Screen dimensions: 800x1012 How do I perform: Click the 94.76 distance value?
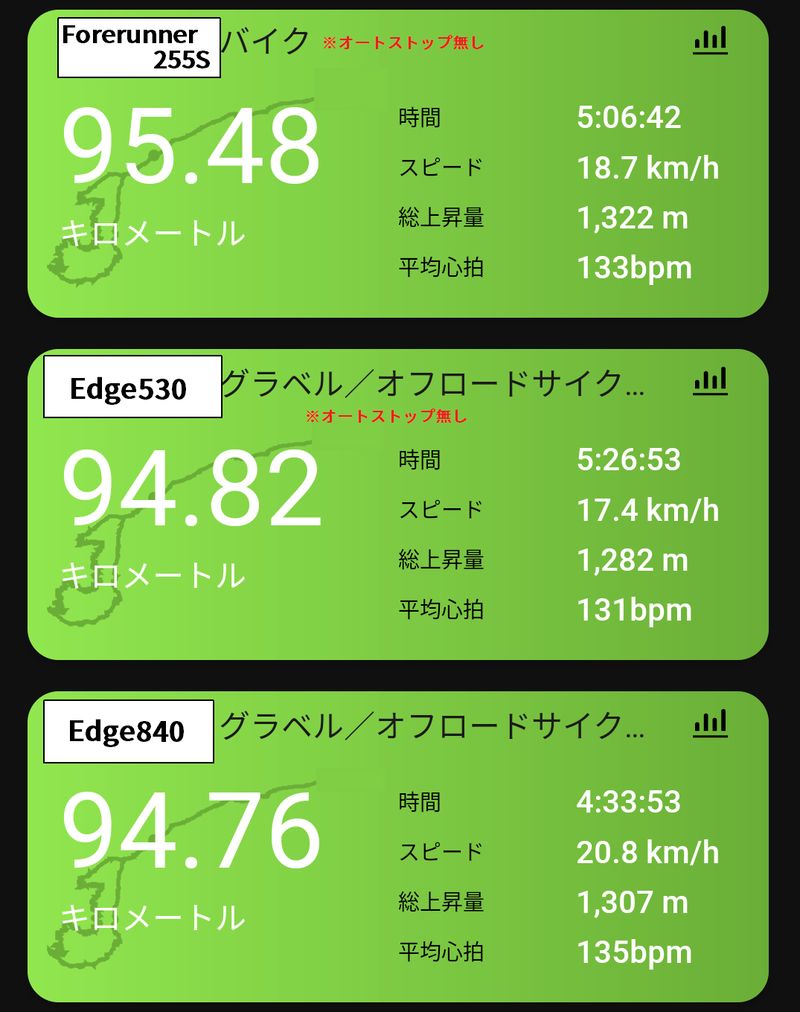[x=192, y=834]
